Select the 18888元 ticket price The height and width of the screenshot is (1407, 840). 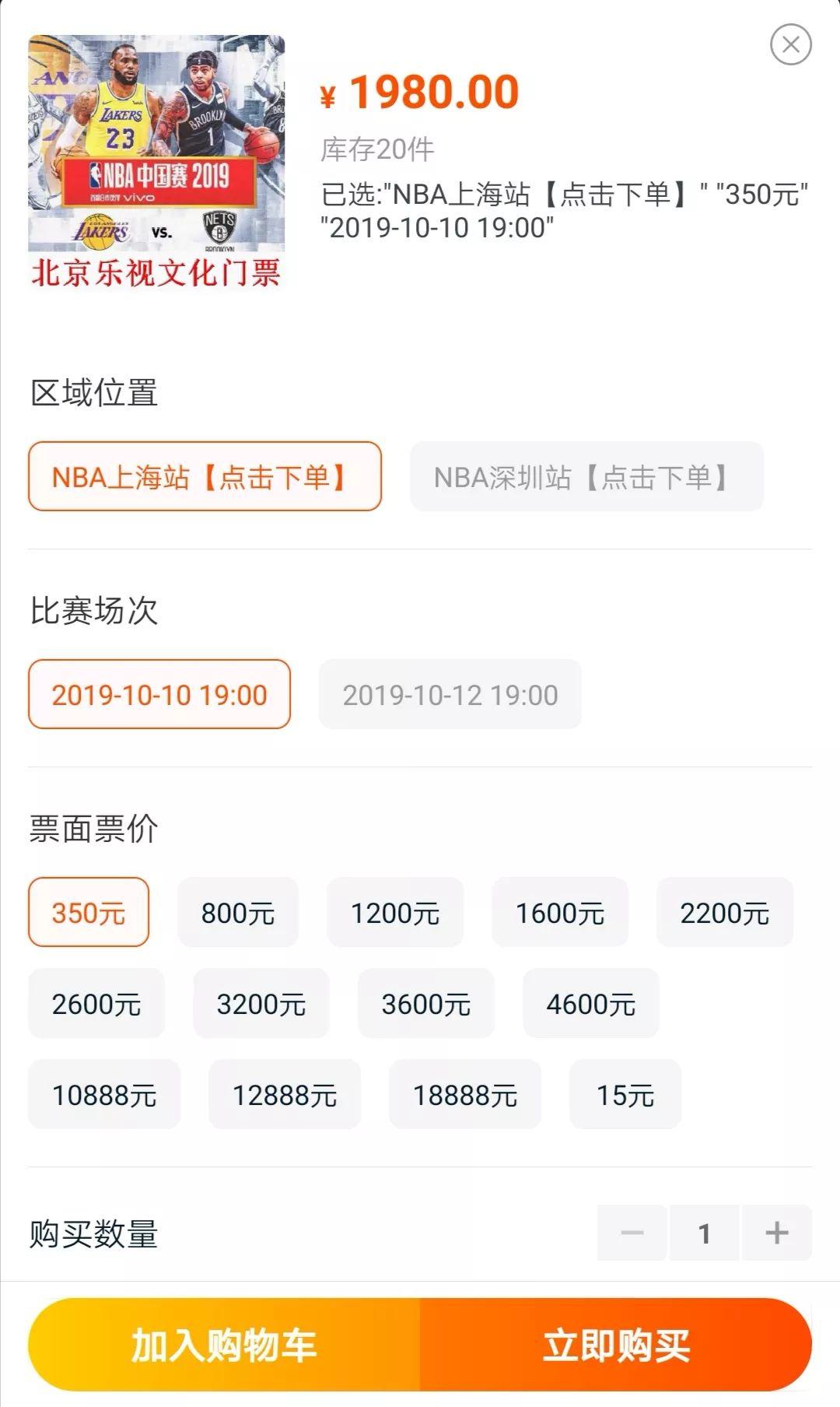465,1094
